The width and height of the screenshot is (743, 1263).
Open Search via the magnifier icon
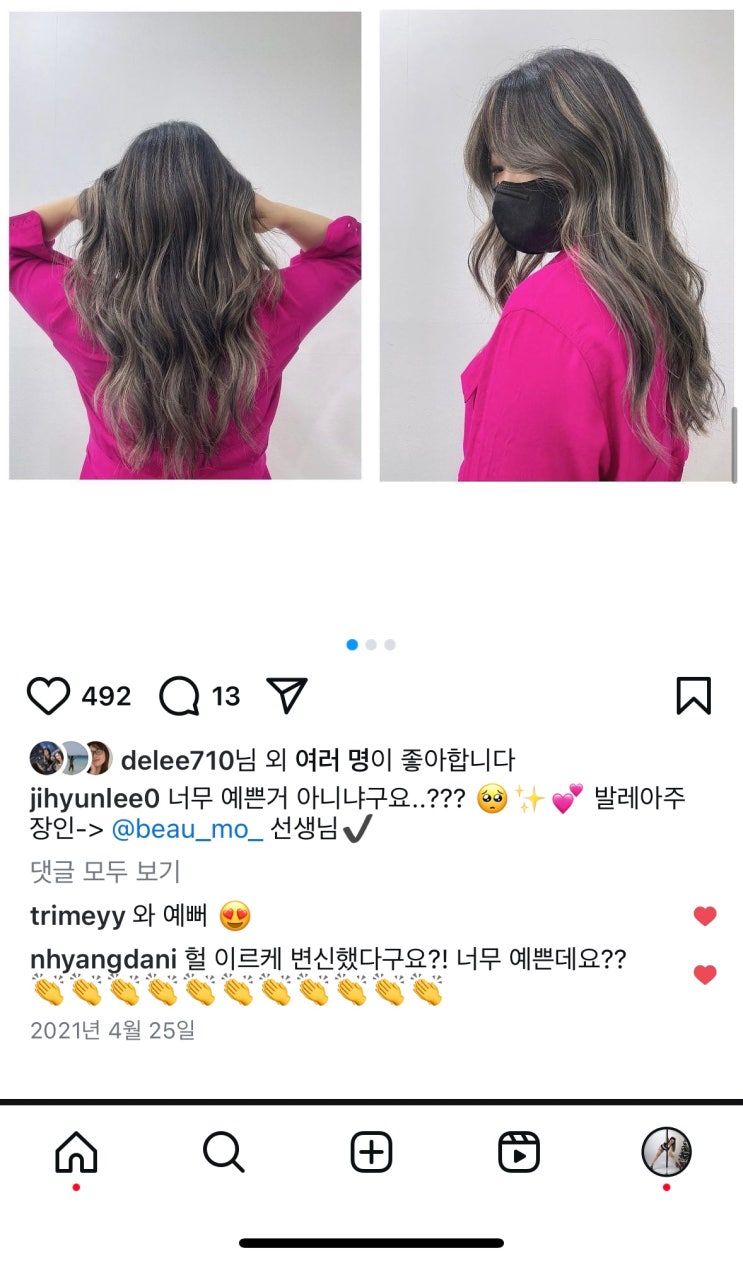point(222,1152)
